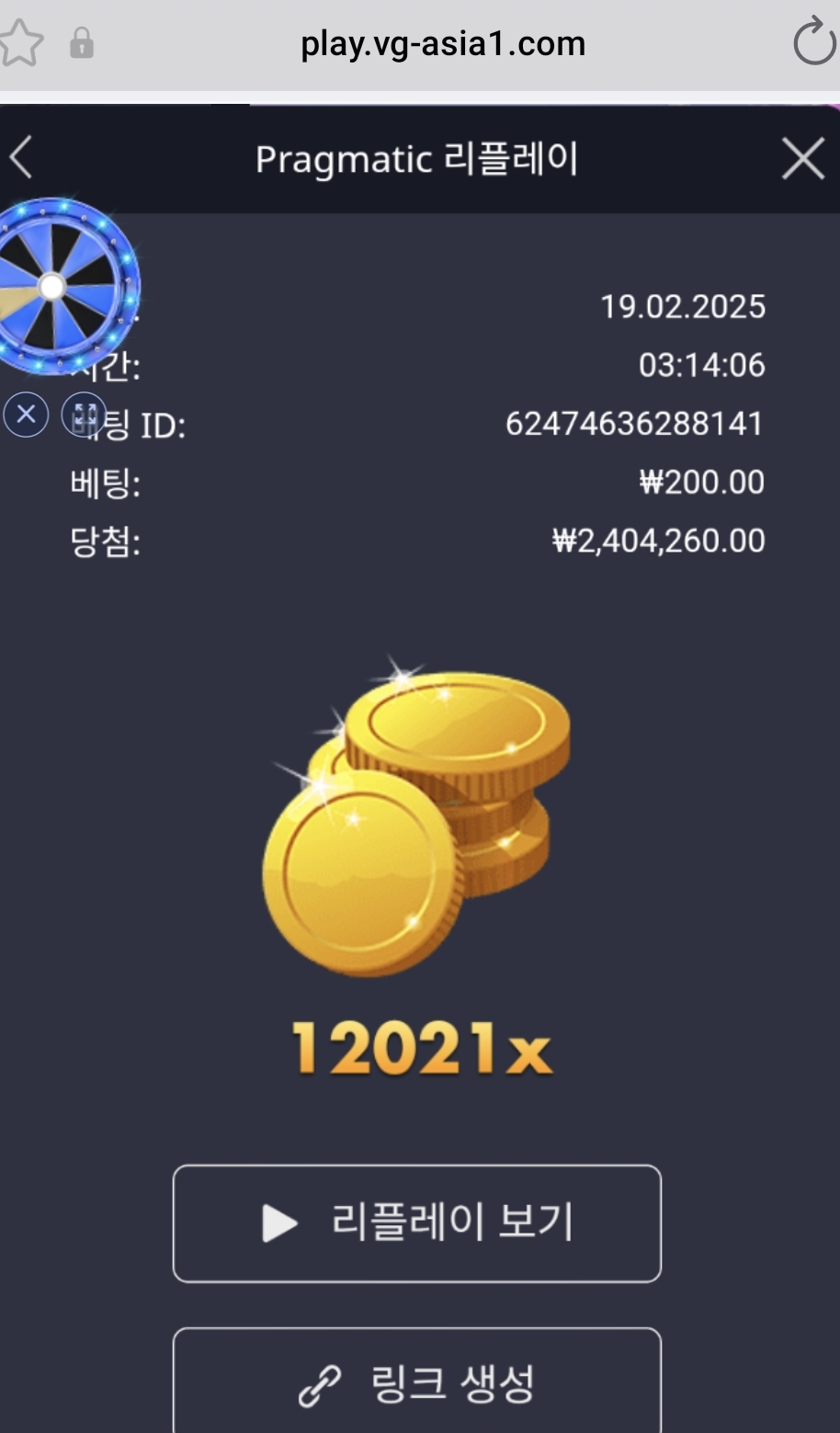The width and height of the screenshot is (840, 1433).
Task: Bookmark the page with the star
Action: point(20,43)
